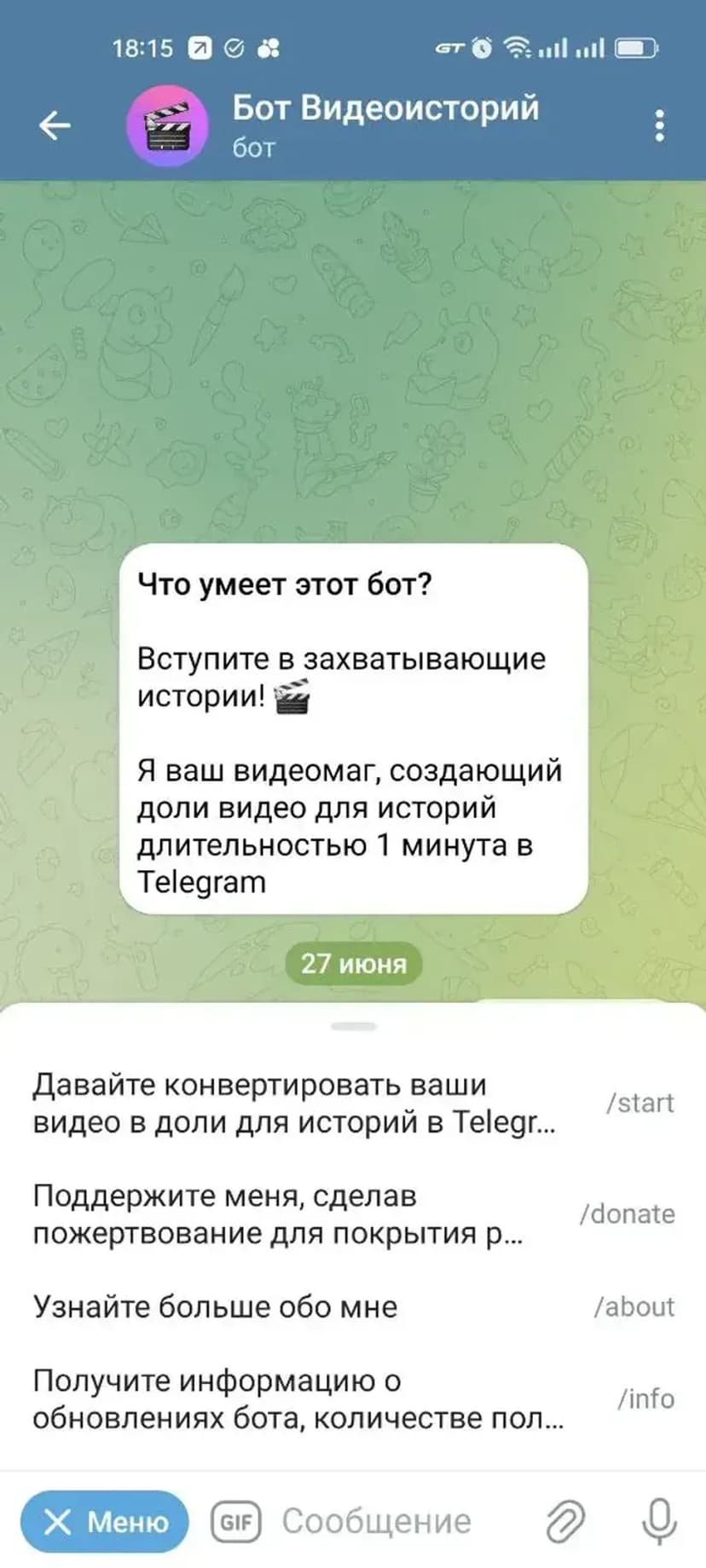
Task: Tap the microphone to record voice
Action: tap(659, 1521)
